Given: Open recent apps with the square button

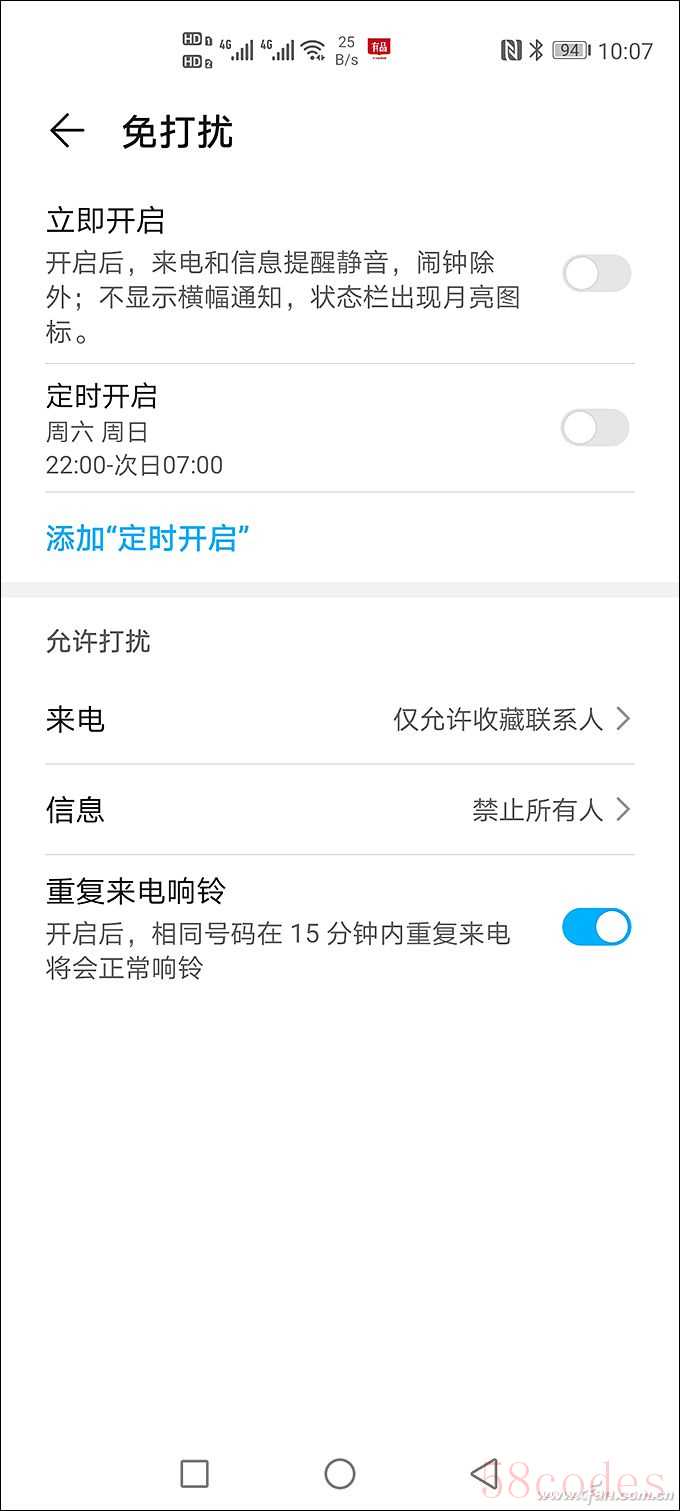Looking at the screenshot, I should click(194, 1473).
